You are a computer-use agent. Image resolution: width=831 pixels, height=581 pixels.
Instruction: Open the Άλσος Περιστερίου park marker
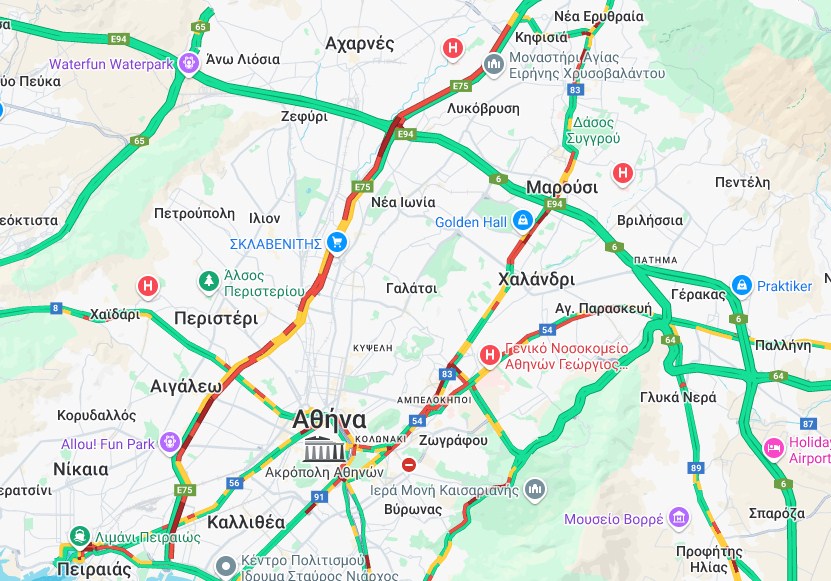point(210,282)
